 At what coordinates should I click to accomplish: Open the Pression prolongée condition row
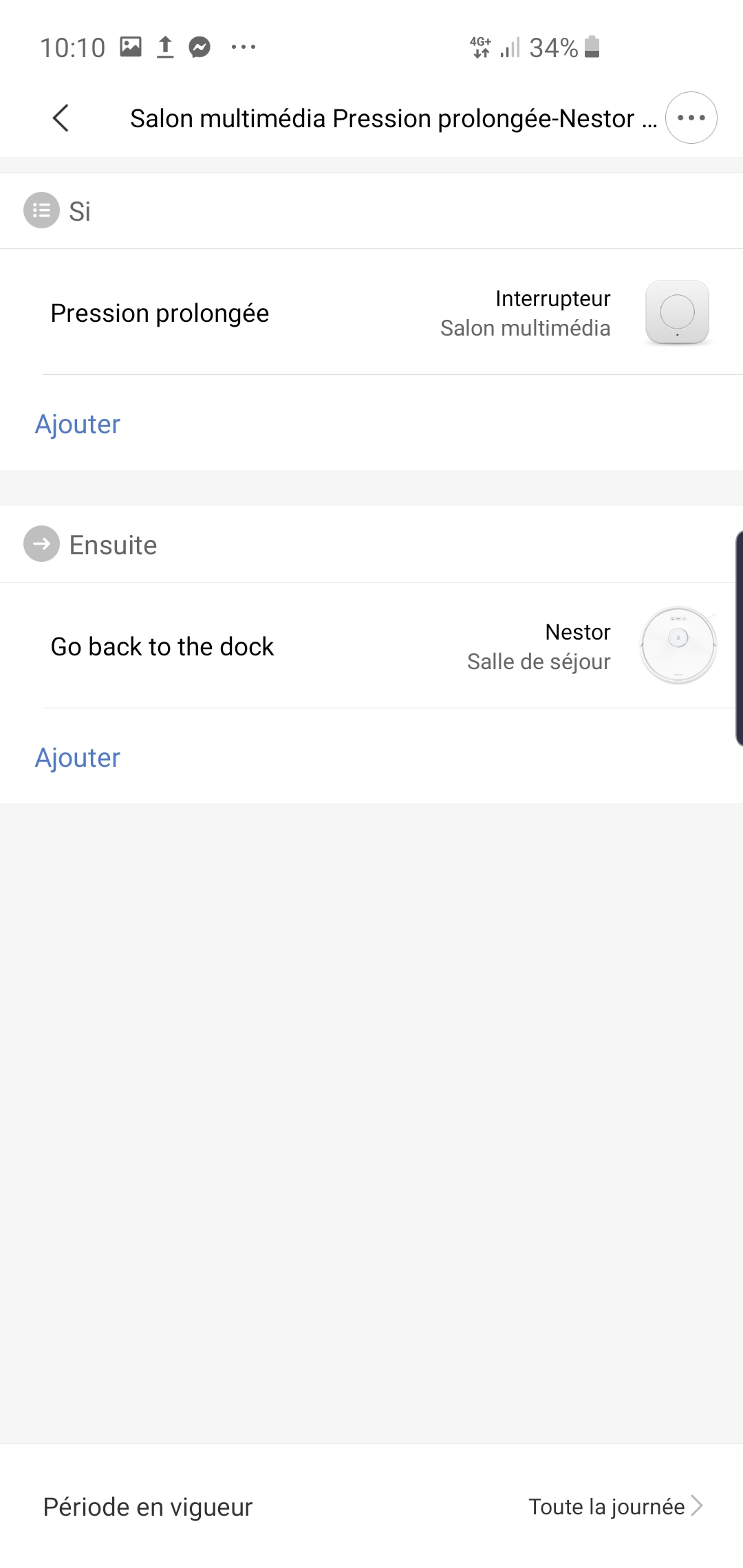[371, 312]
